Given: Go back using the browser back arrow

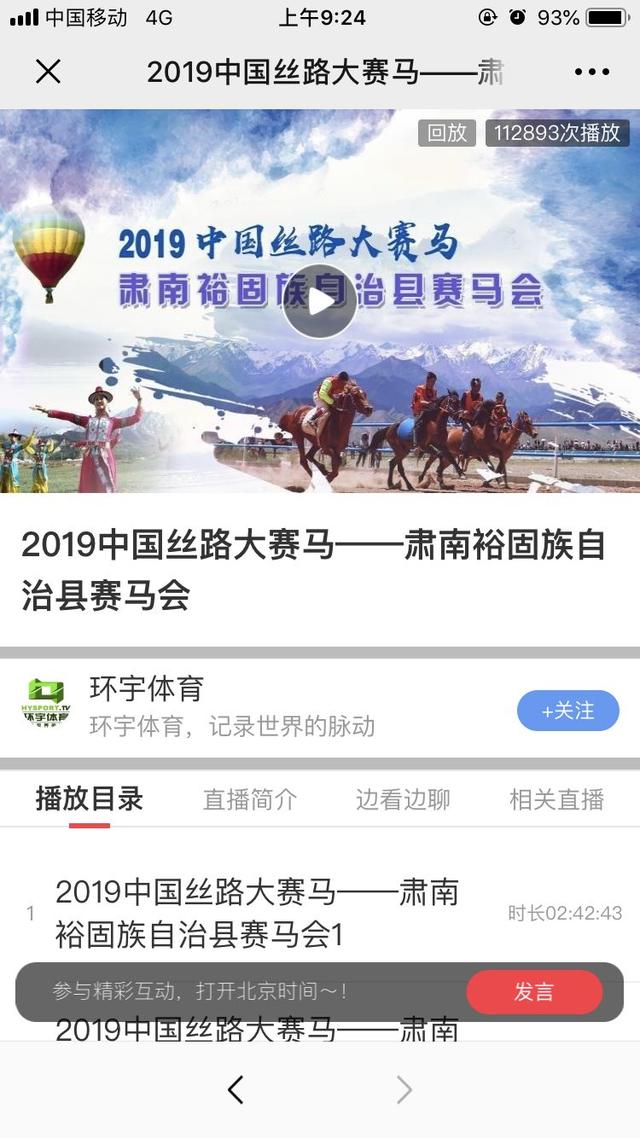Looking at the screenshot, I should (x=235, y=1089).
